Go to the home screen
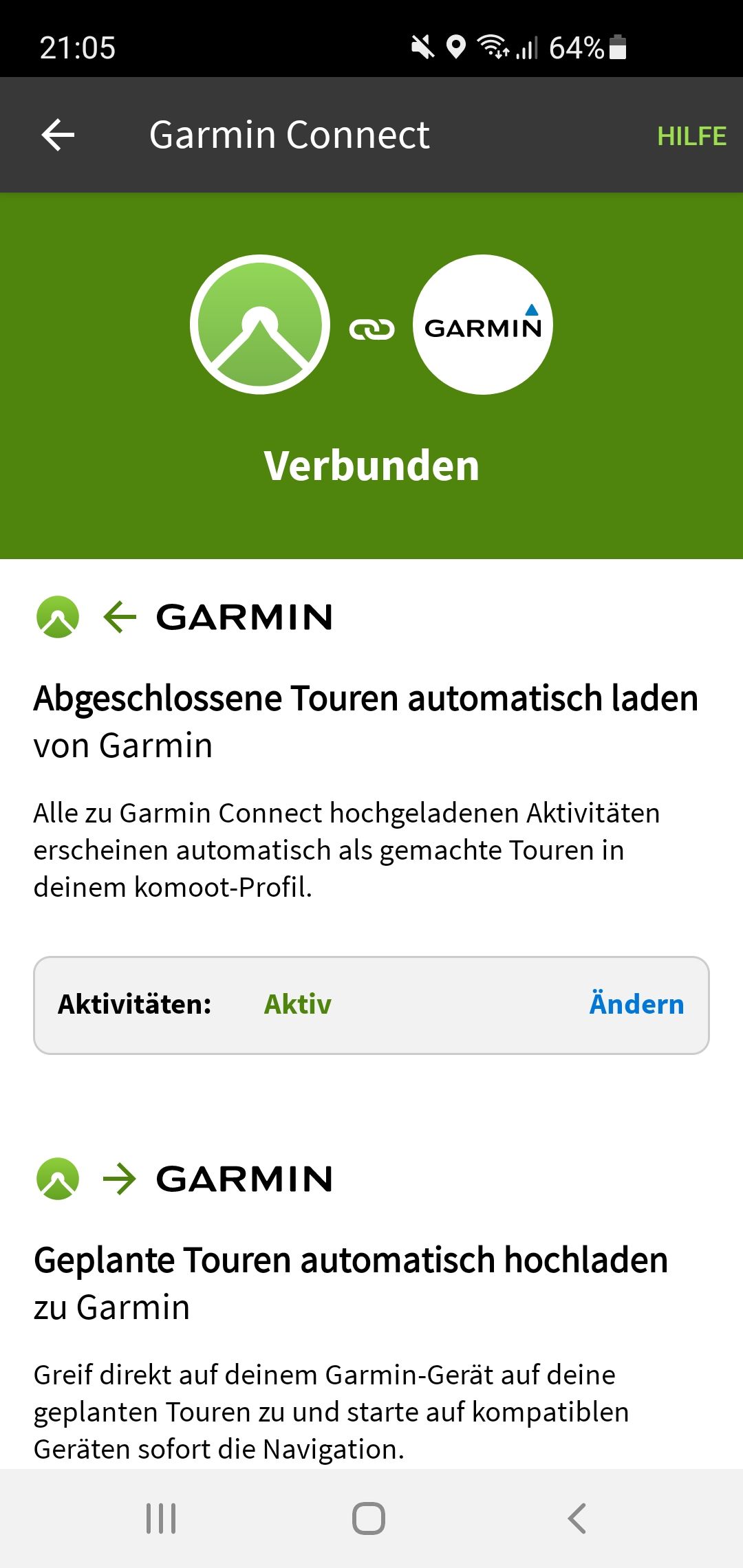Viewport: 743px width, 1568px height. coord(369,1518)
